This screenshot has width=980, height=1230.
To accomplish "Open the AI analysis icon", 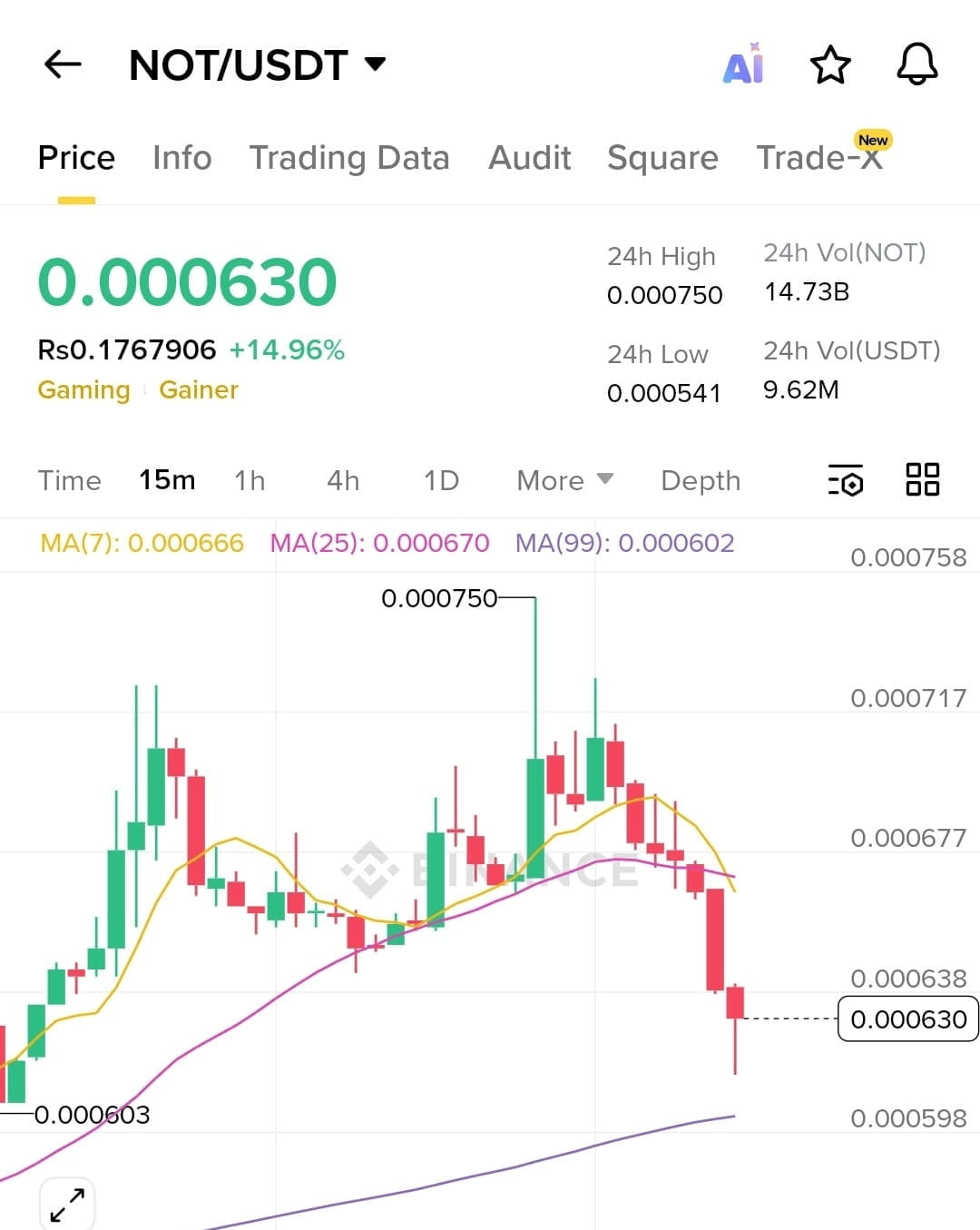I will coord(743,65).
